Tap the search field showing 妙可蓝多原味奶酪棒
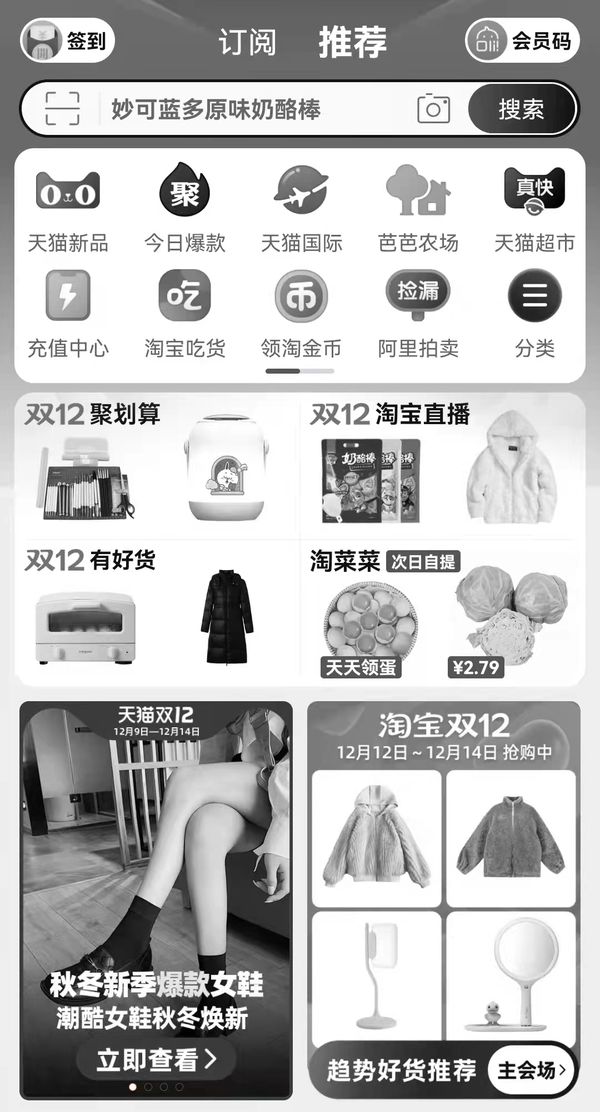The height and width of the screenshot is (1112, 600). (x=250, y=109)
